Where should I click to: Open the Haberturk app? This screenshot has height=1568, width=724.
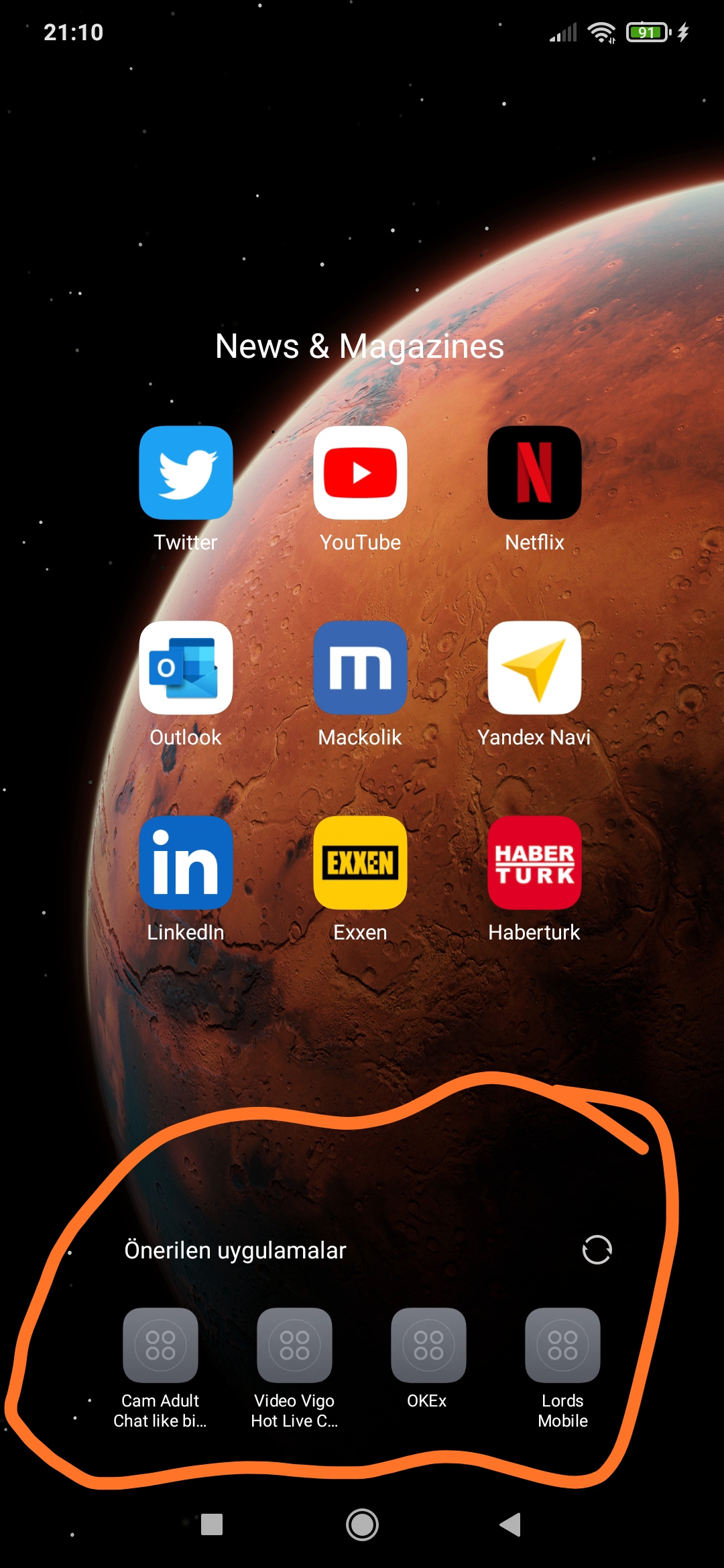pos(534,863)
